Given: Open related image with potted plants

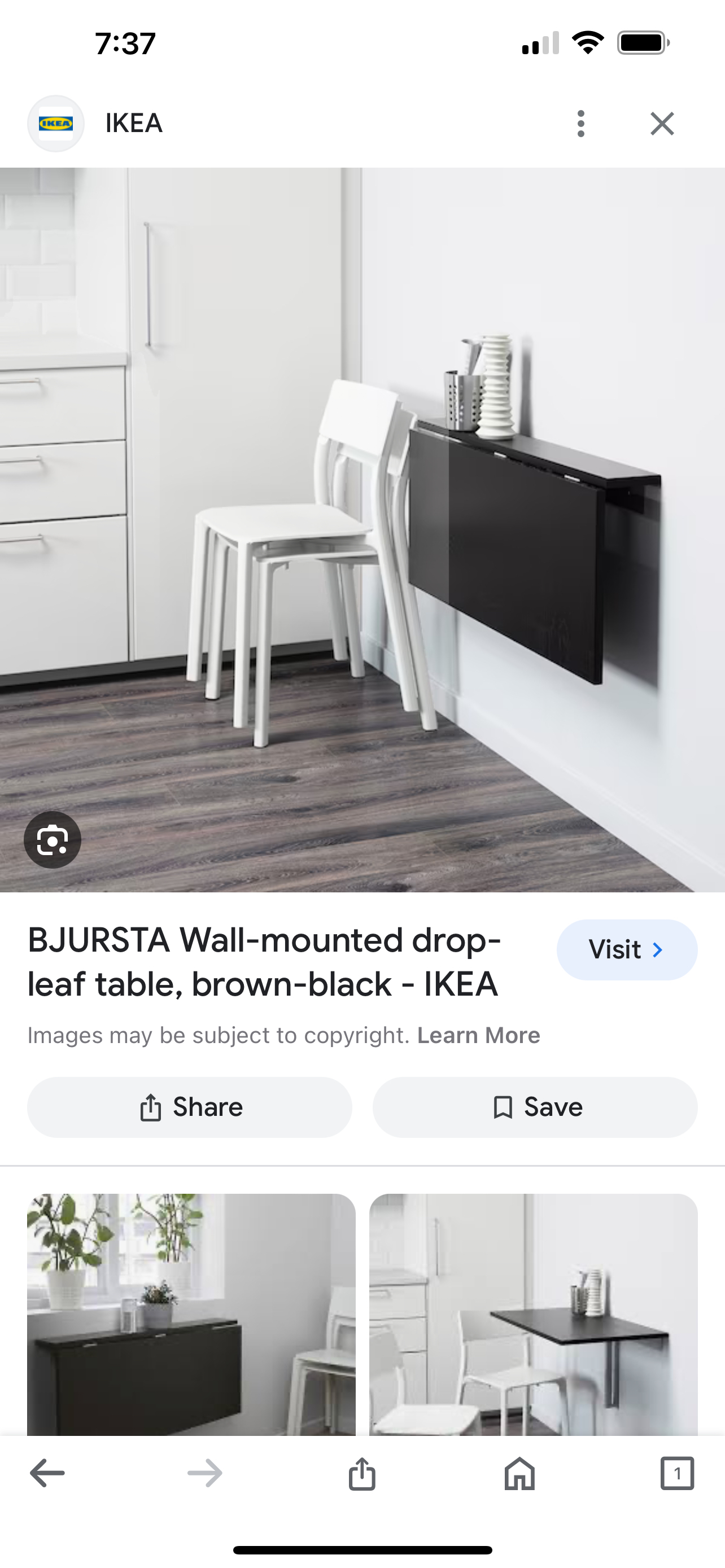Looking at the screenshot, I should 191,1313.
